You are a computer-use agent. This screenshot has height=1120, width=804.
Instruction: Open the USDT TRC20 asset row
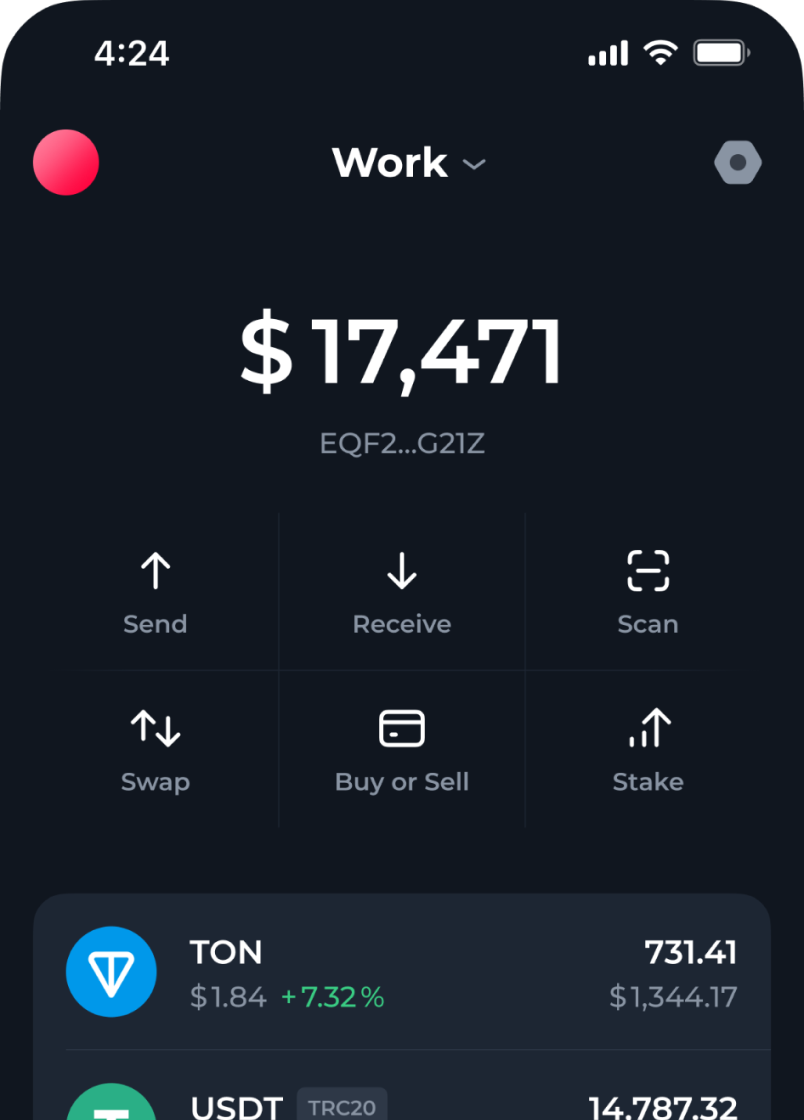tap(402, 1100)
